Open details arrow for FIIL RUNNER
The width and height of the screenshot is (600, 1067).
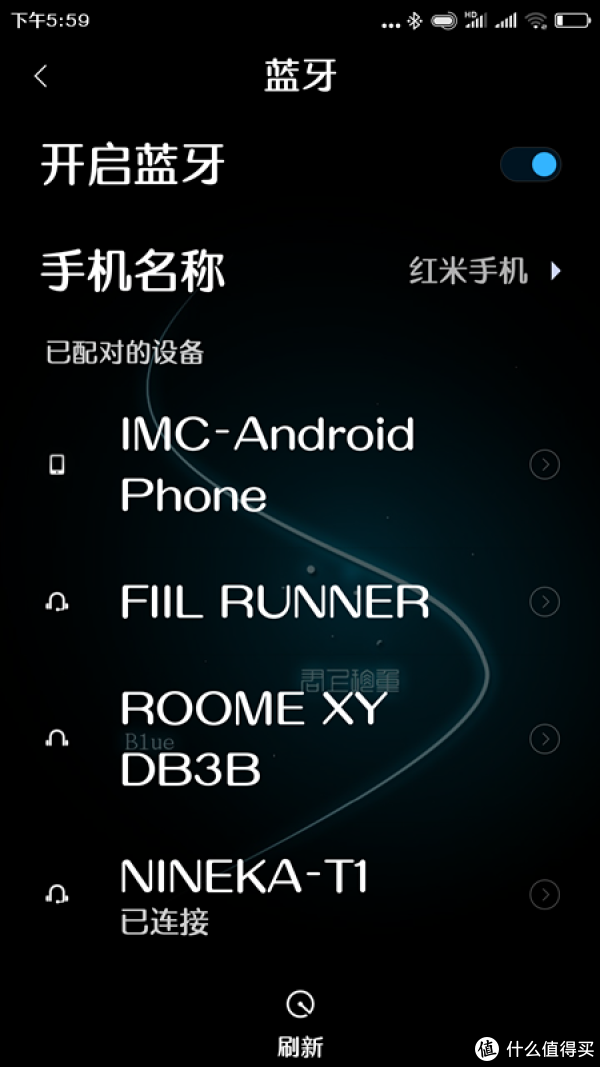pyautogui.click(x=544, y=601)
